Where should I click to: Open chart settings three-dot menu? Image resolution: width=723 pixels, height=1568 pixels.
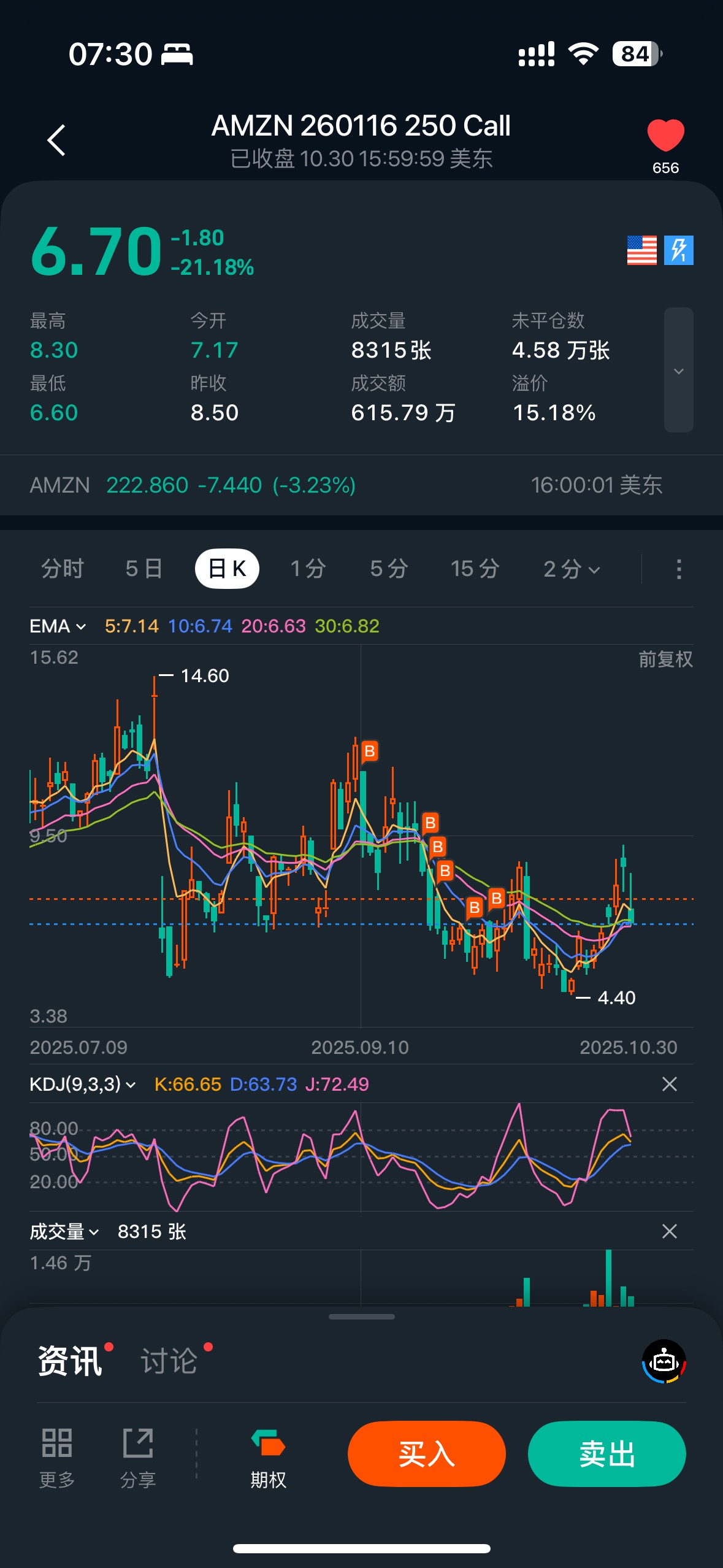click(678, 569)
